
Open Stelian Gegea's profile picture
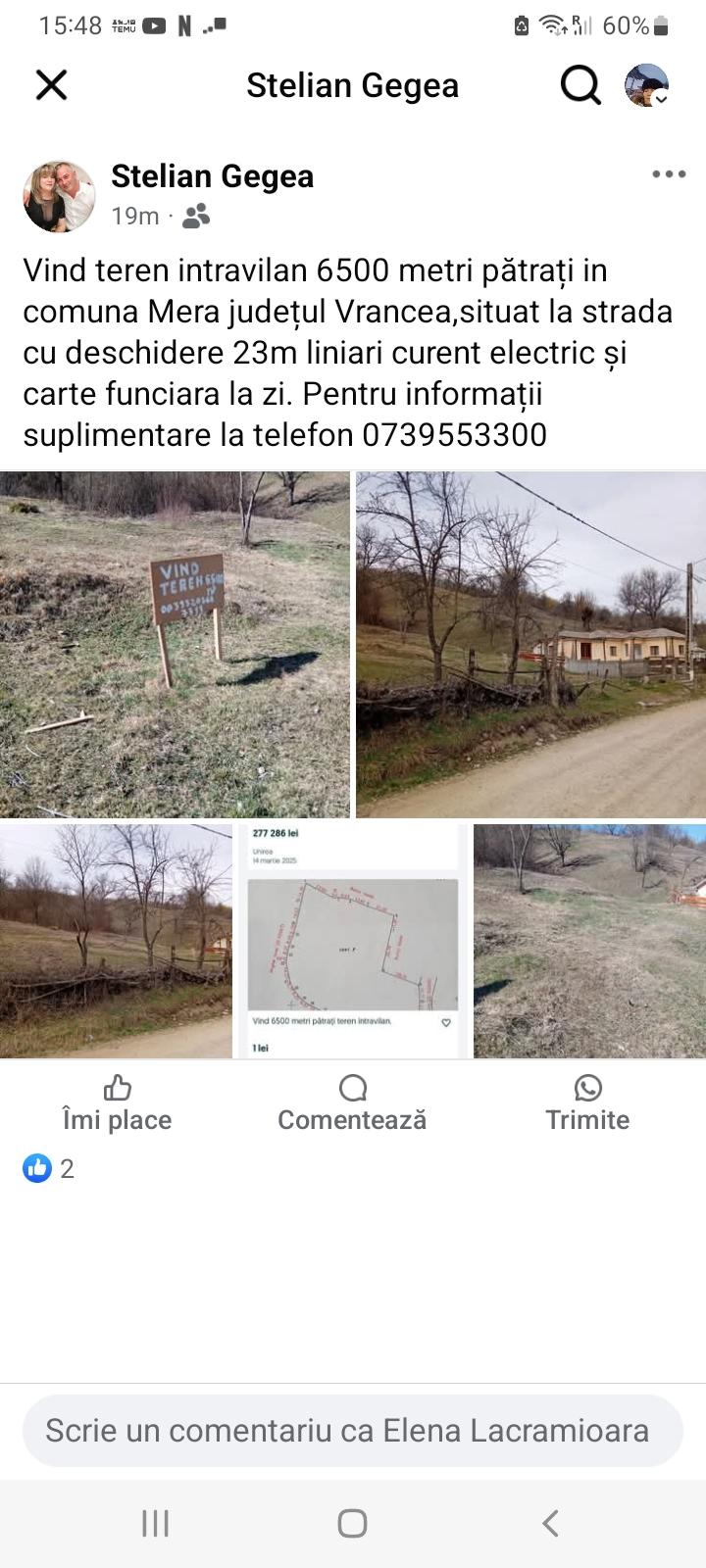point(59,196)
